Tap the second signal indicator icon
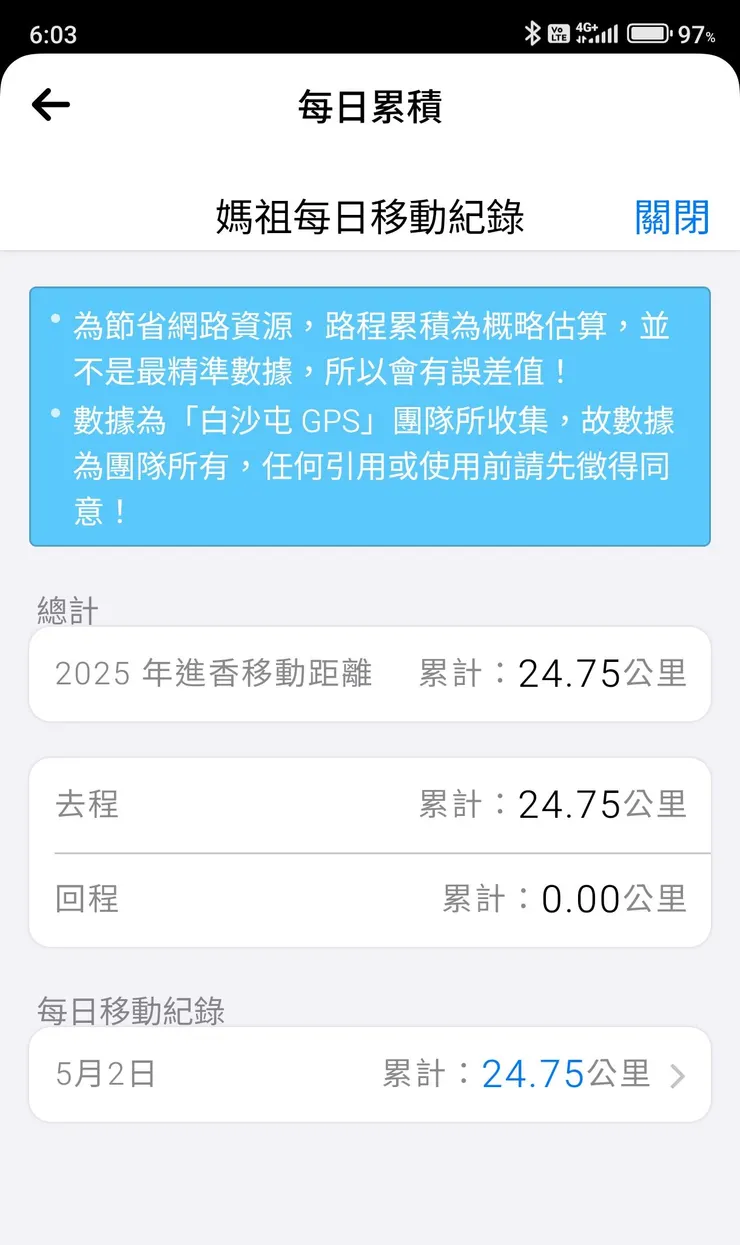 pyautogui.click(x=615, y=33)
